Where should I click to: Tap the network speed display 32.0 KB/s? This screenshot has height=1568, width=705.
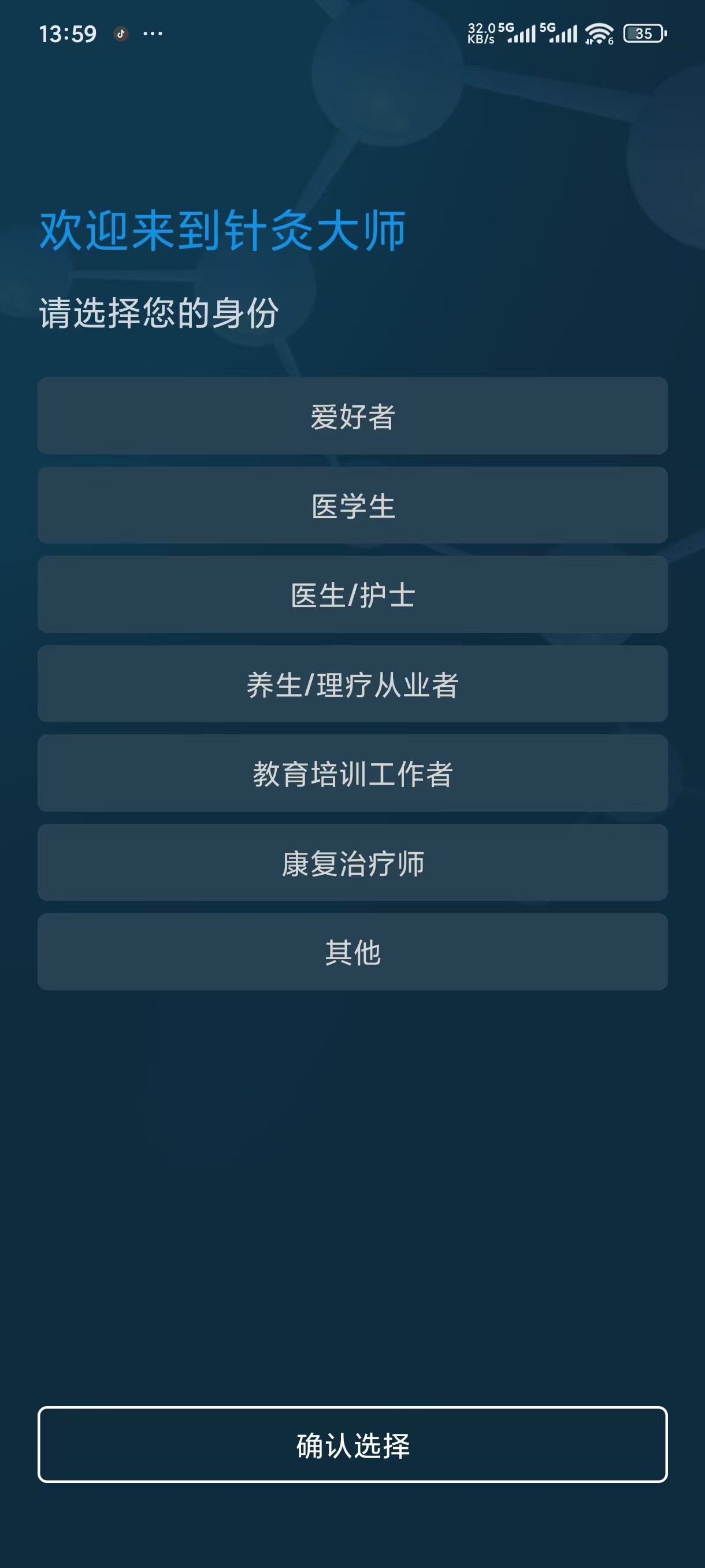pyautogui.click(x=481, y=34)
